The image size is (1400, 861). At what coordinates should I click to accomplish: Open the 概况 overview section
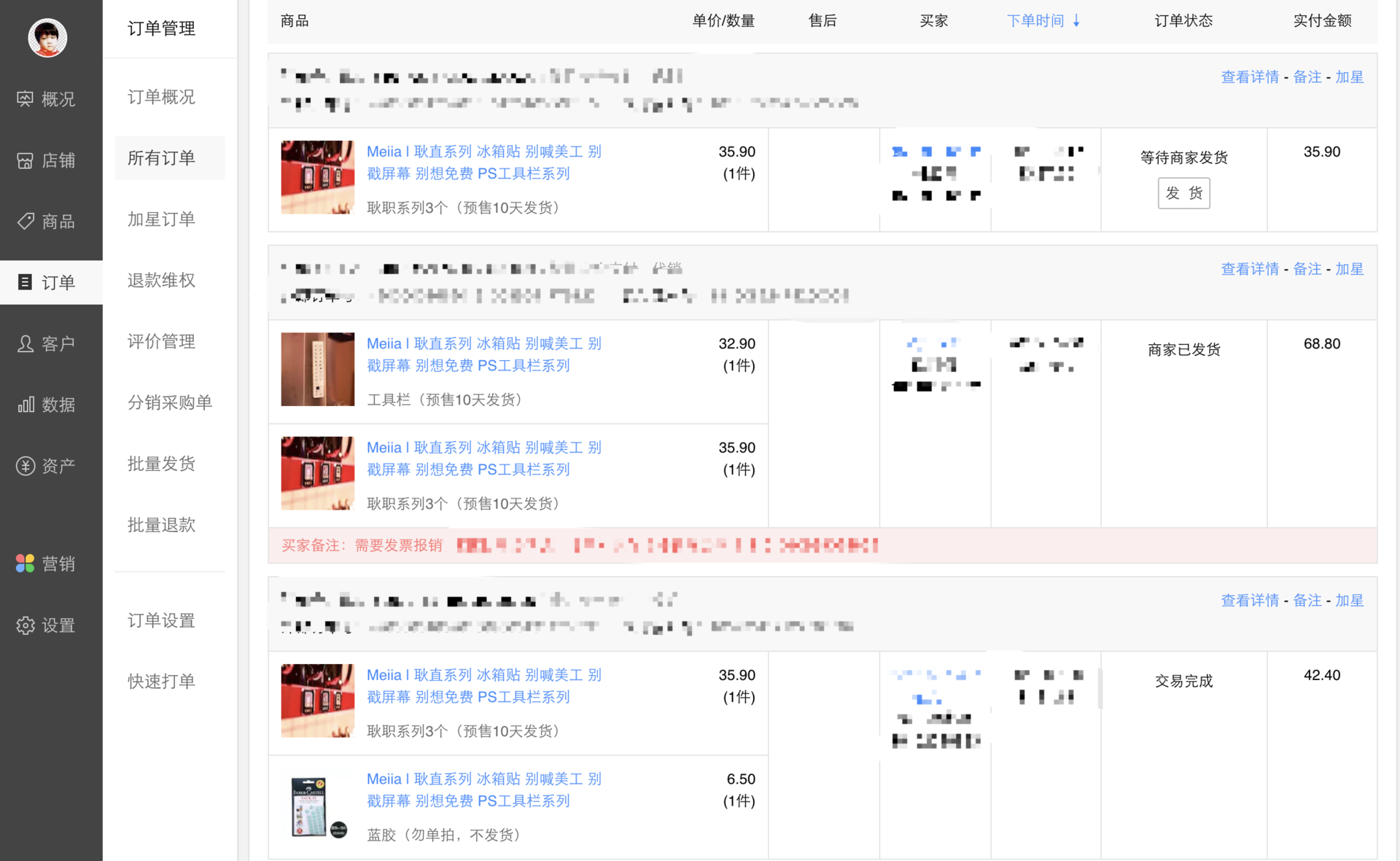[47, 99]
